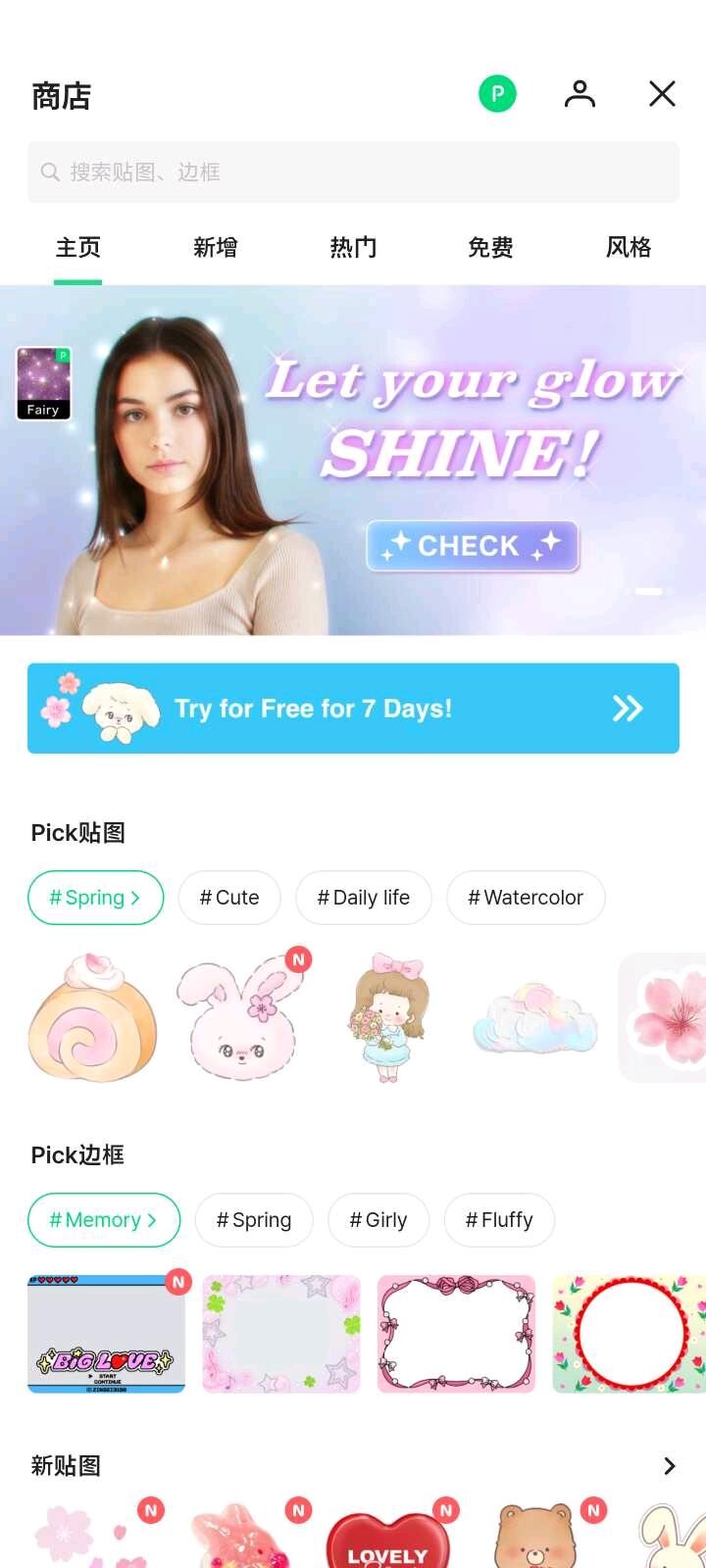Select the #Watercolor sticker chip
Viewport: 706px width, 1568px height.
pos(526,898)
